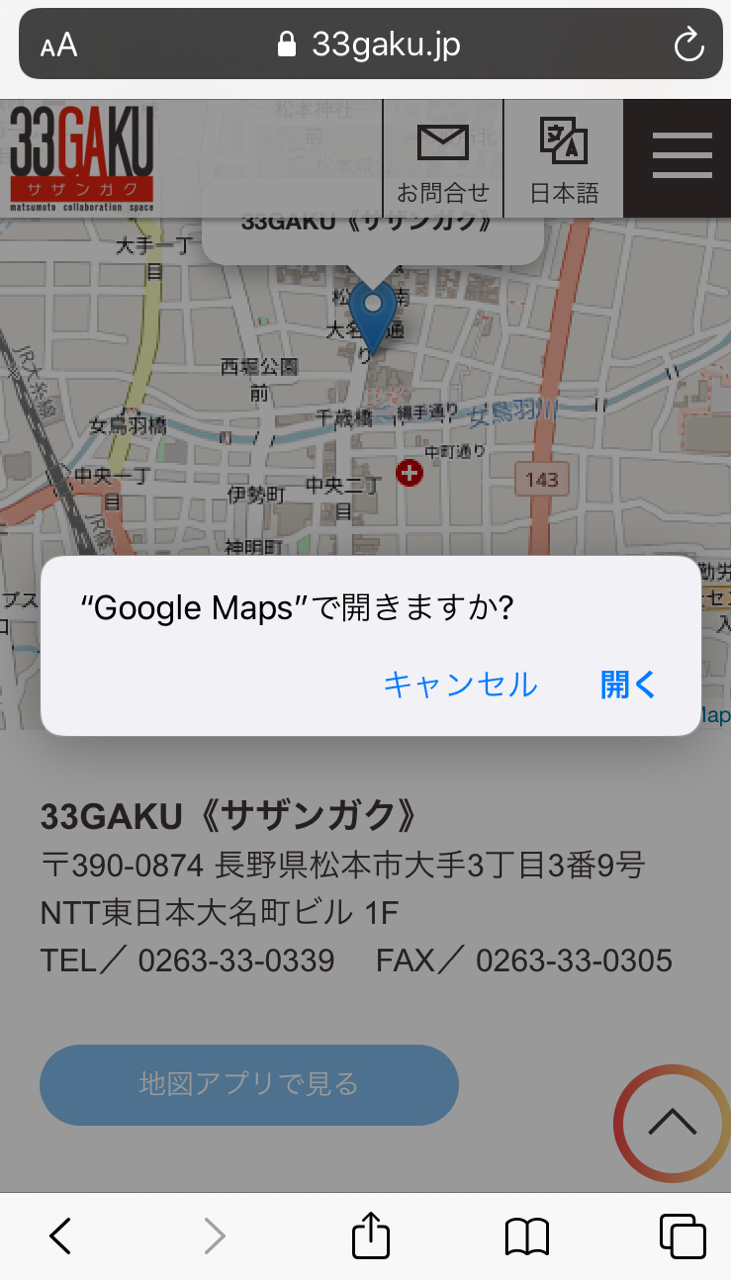Screen dimensions: 731x1280
Task: Tap the 地図アプリで見る button
Action: [x=249, y=1084]
